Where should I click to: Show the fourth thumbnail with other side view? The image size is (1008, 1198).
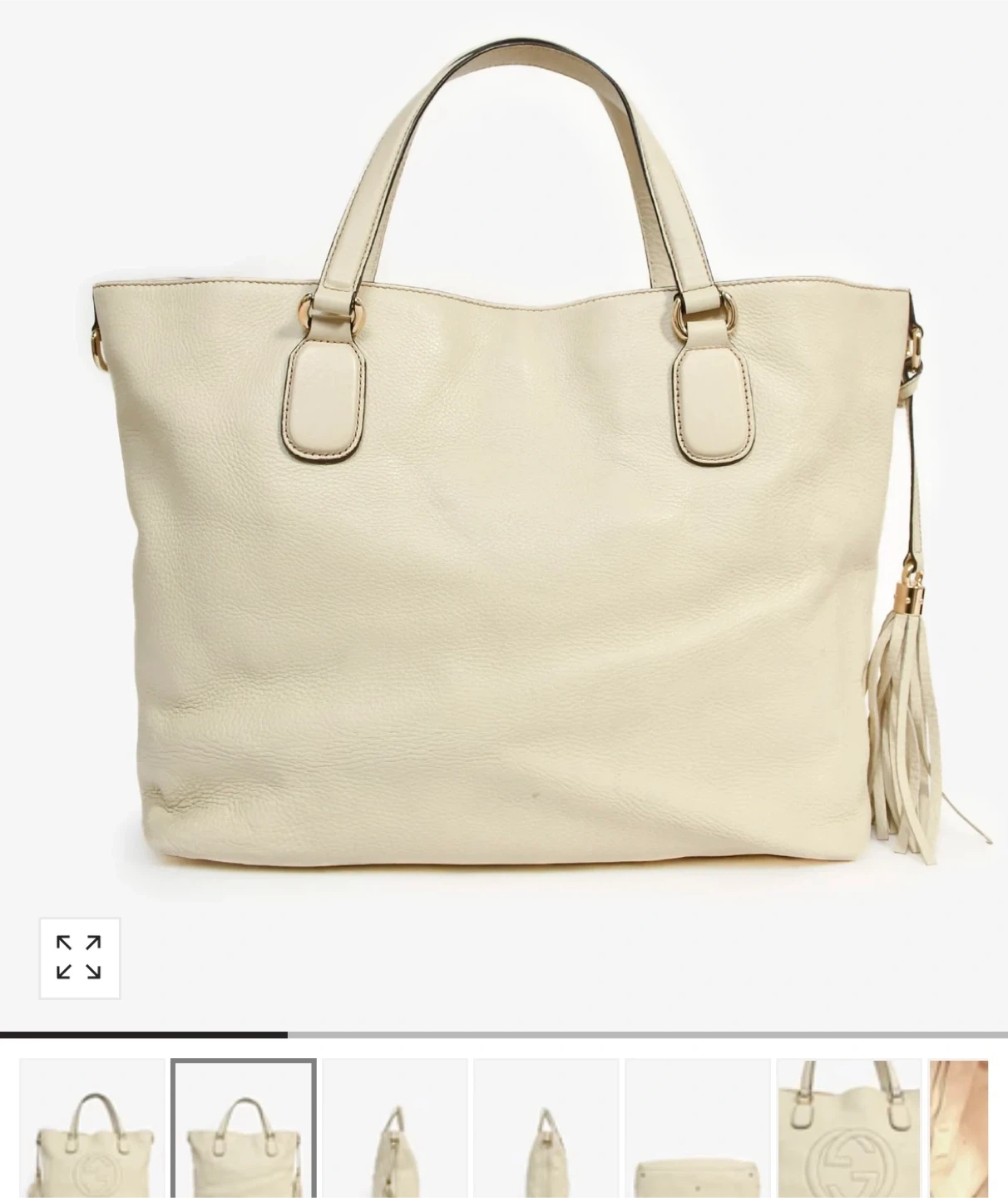546,1129
